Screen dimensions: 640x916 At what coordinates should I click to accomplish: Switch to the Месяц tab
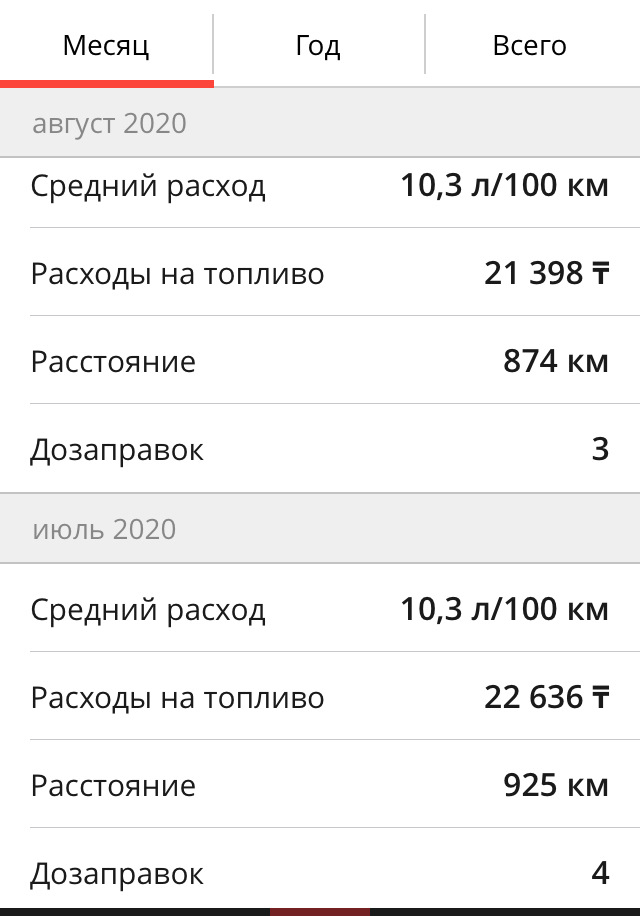[106, 45]
